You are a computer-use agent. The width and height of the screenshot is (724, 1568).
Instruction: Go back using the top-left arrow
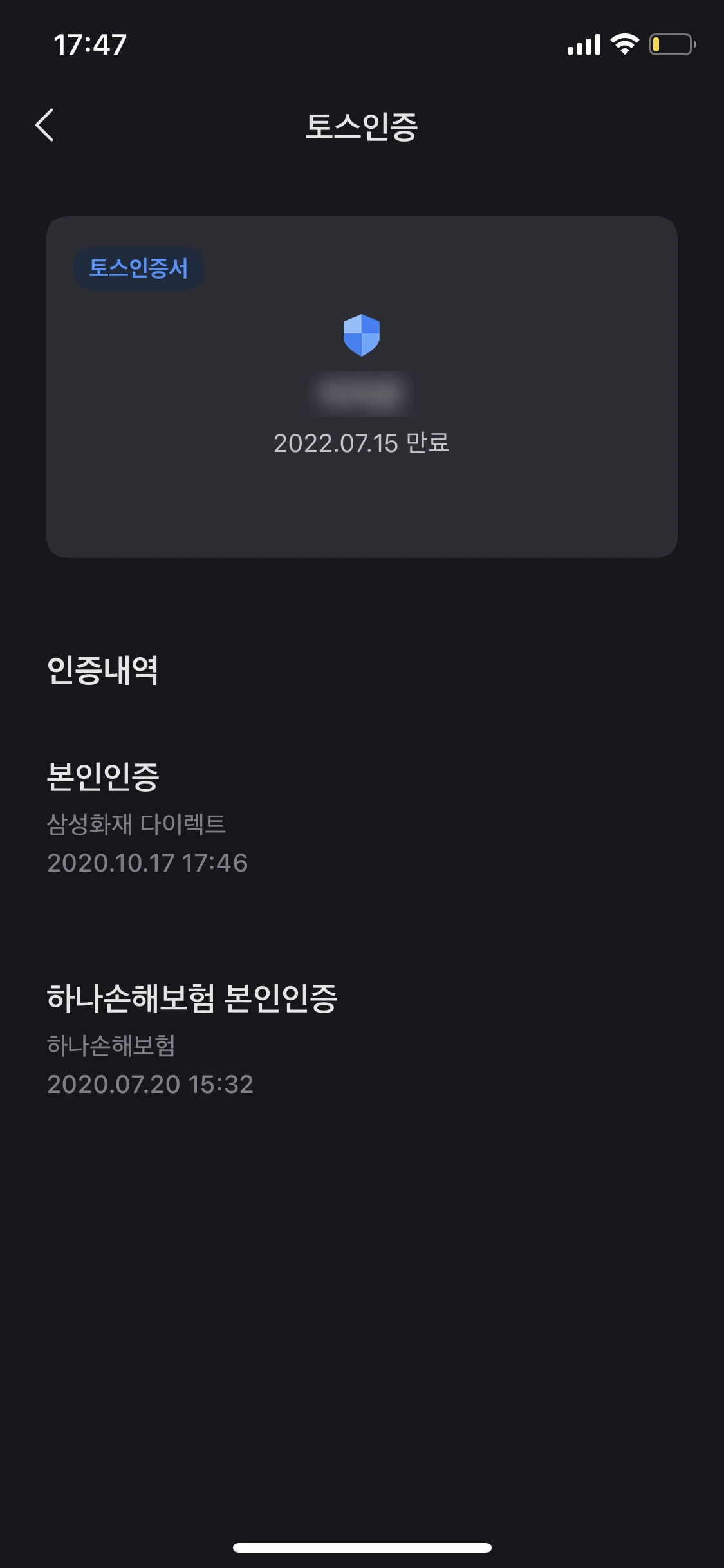tap(44, 125)
